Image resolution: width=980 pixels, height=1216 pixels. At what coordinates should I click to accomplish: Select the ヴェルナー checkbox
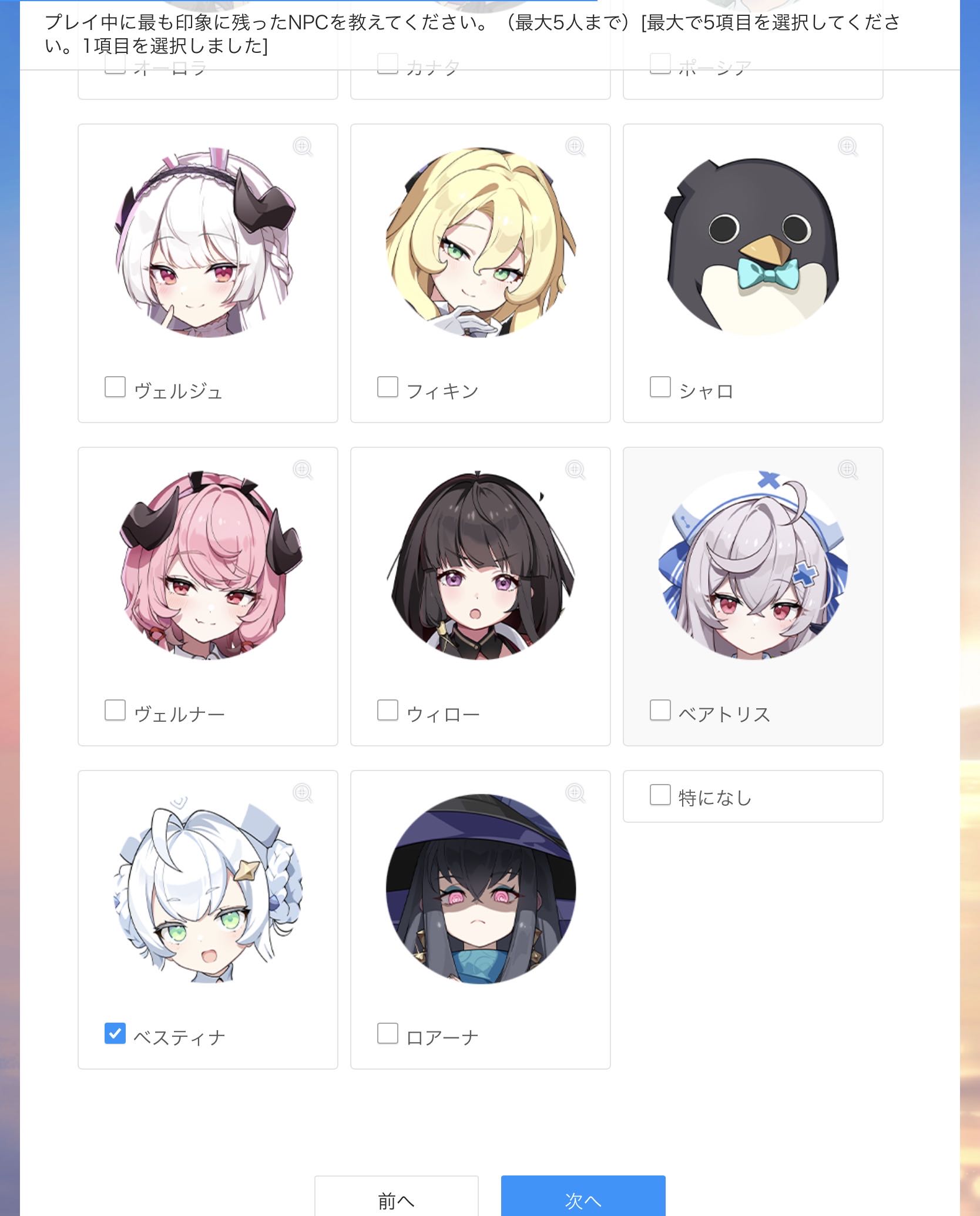coord(115,710)
